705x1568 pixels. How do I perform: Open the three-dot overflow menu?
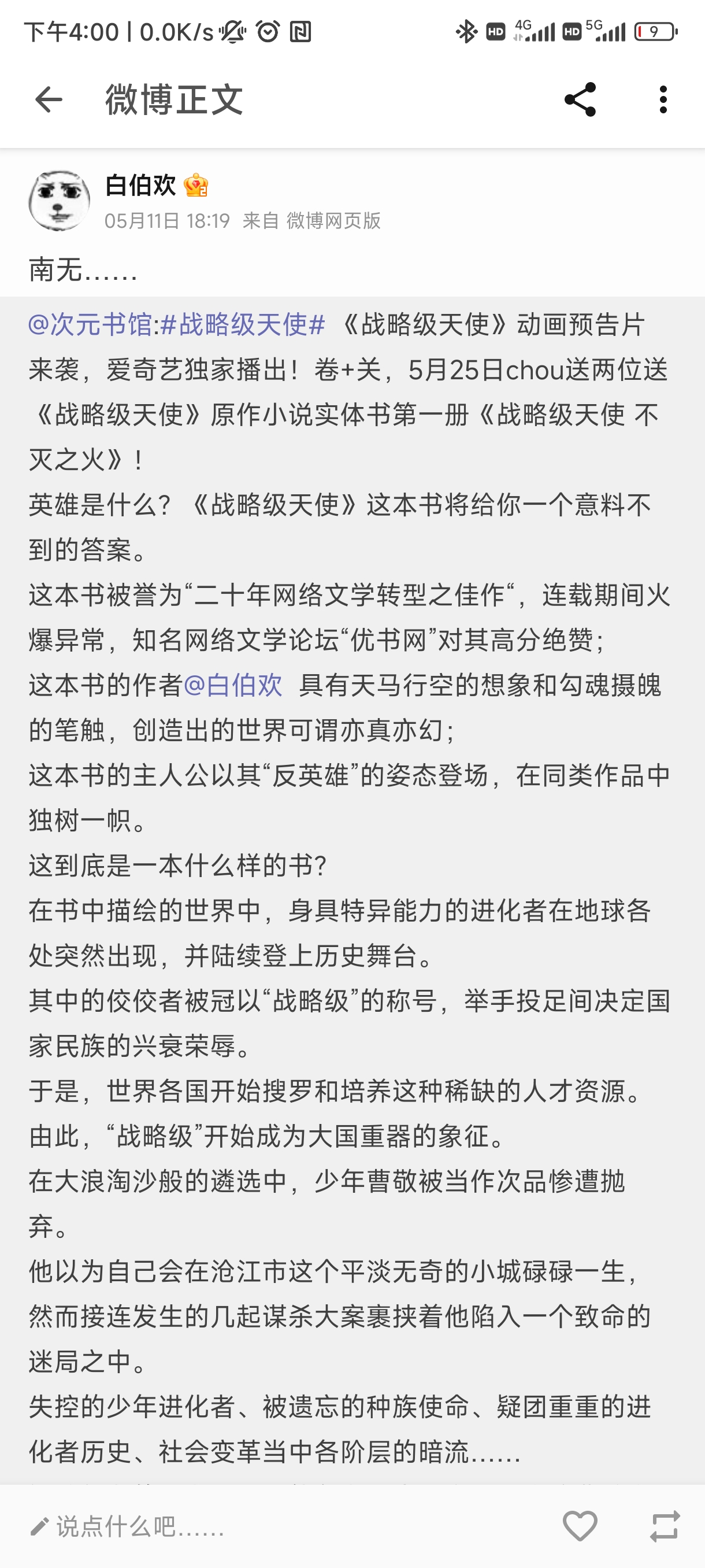[663, 100]
